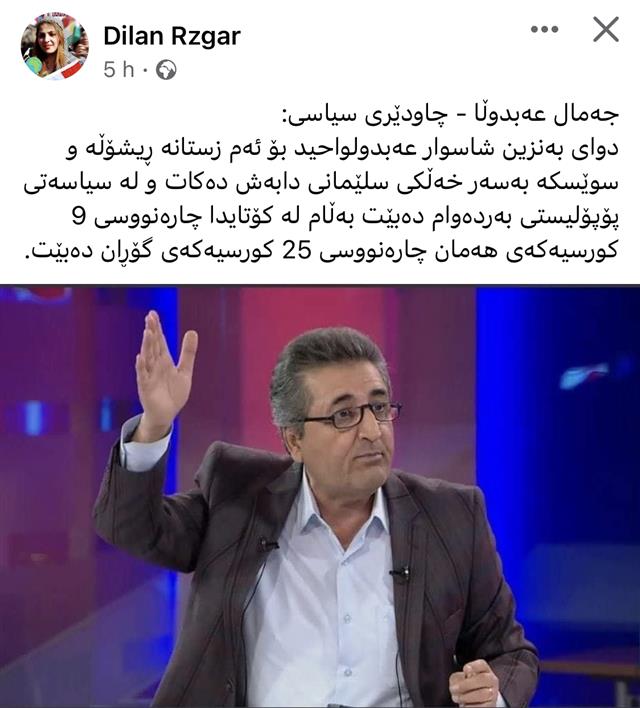640x708 pixels.
Task: Open Dilan Rzgar's profile picture
Action: [55, 48]
